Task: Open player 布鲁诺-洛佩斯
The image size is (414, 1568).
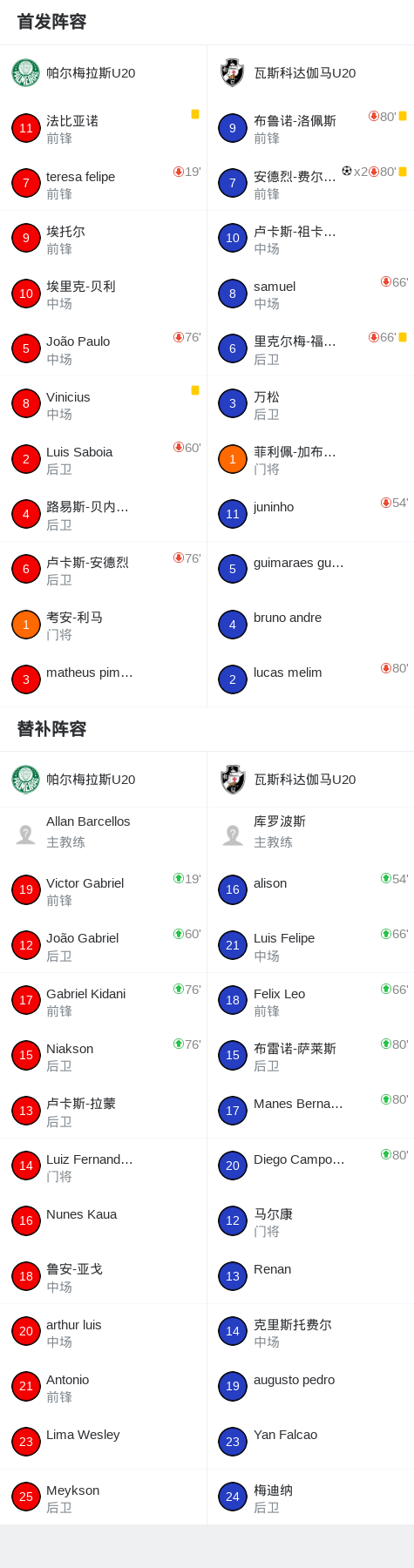Action: (x=310, y=128)
